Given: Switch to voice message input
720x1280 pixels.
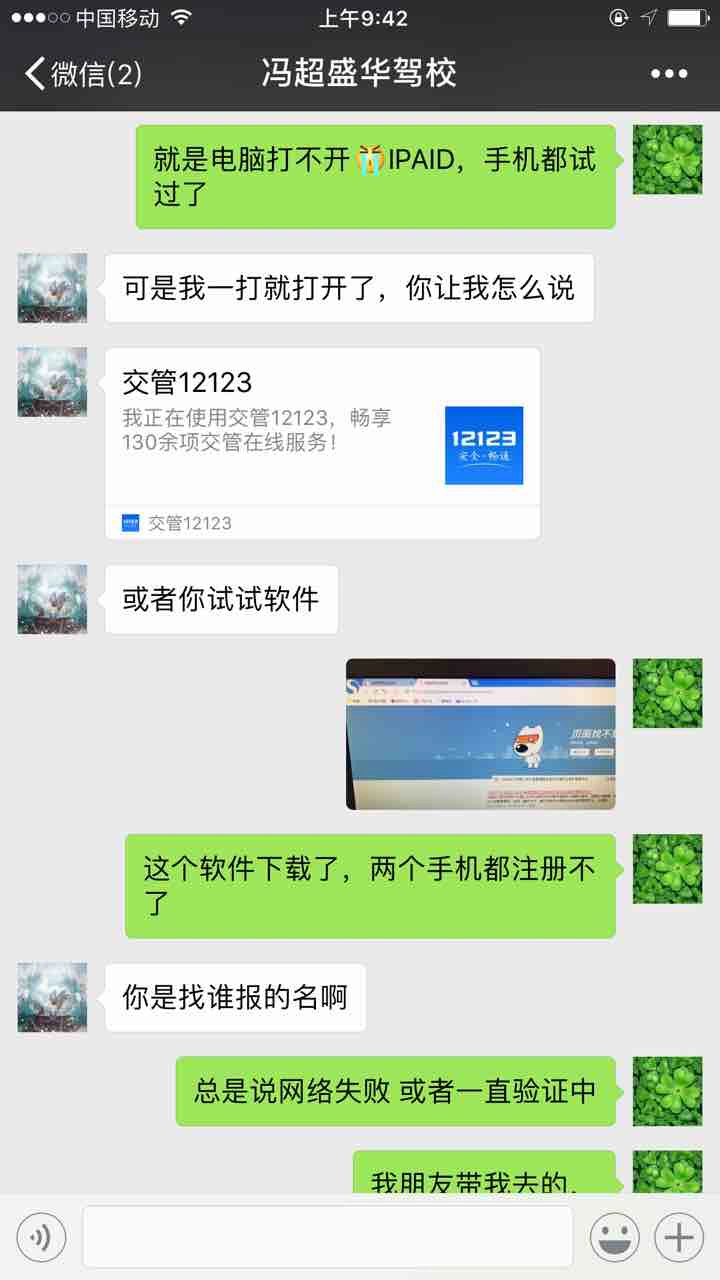Looking at the screenshot, I should [41, 1238].
